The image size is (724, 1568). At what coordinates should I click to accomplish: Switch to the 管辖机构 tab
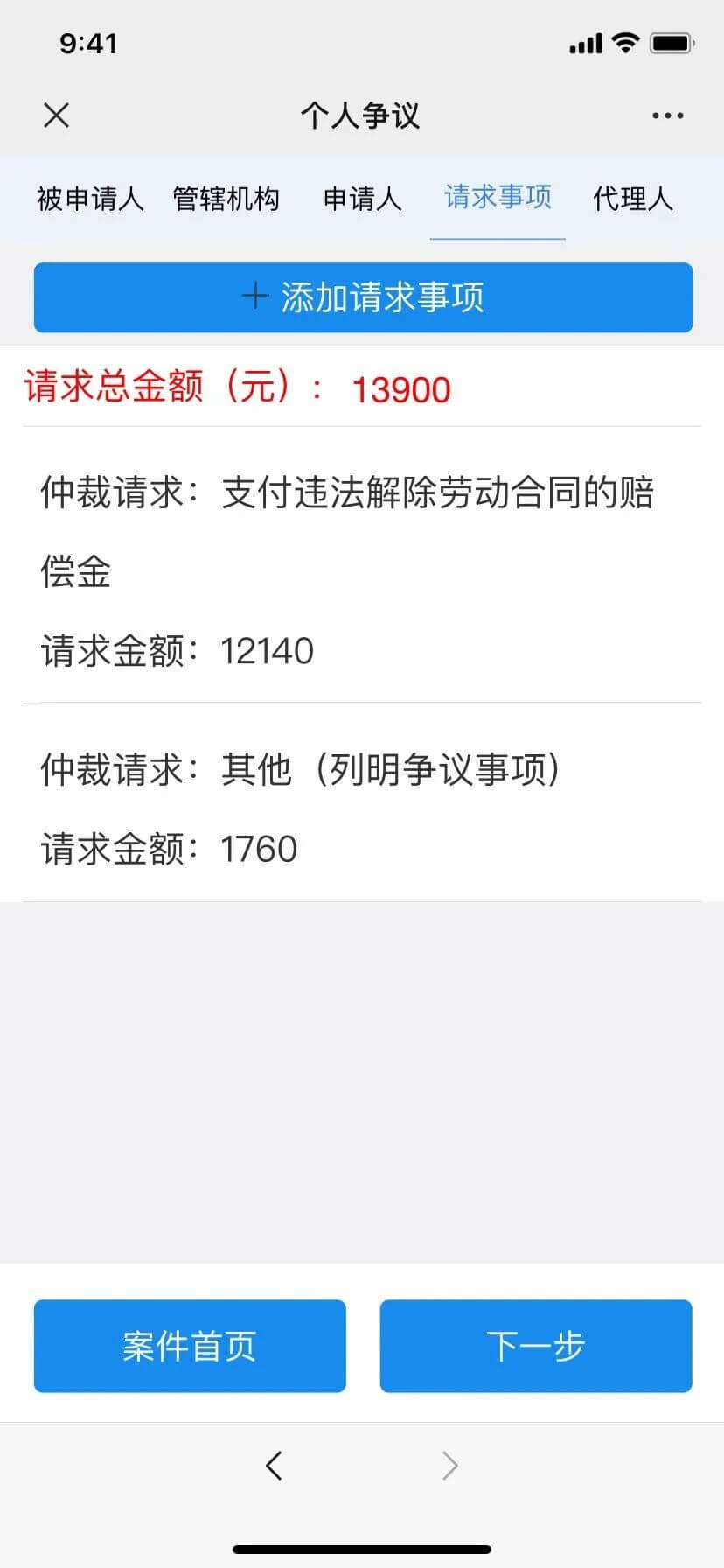(226, 199)
